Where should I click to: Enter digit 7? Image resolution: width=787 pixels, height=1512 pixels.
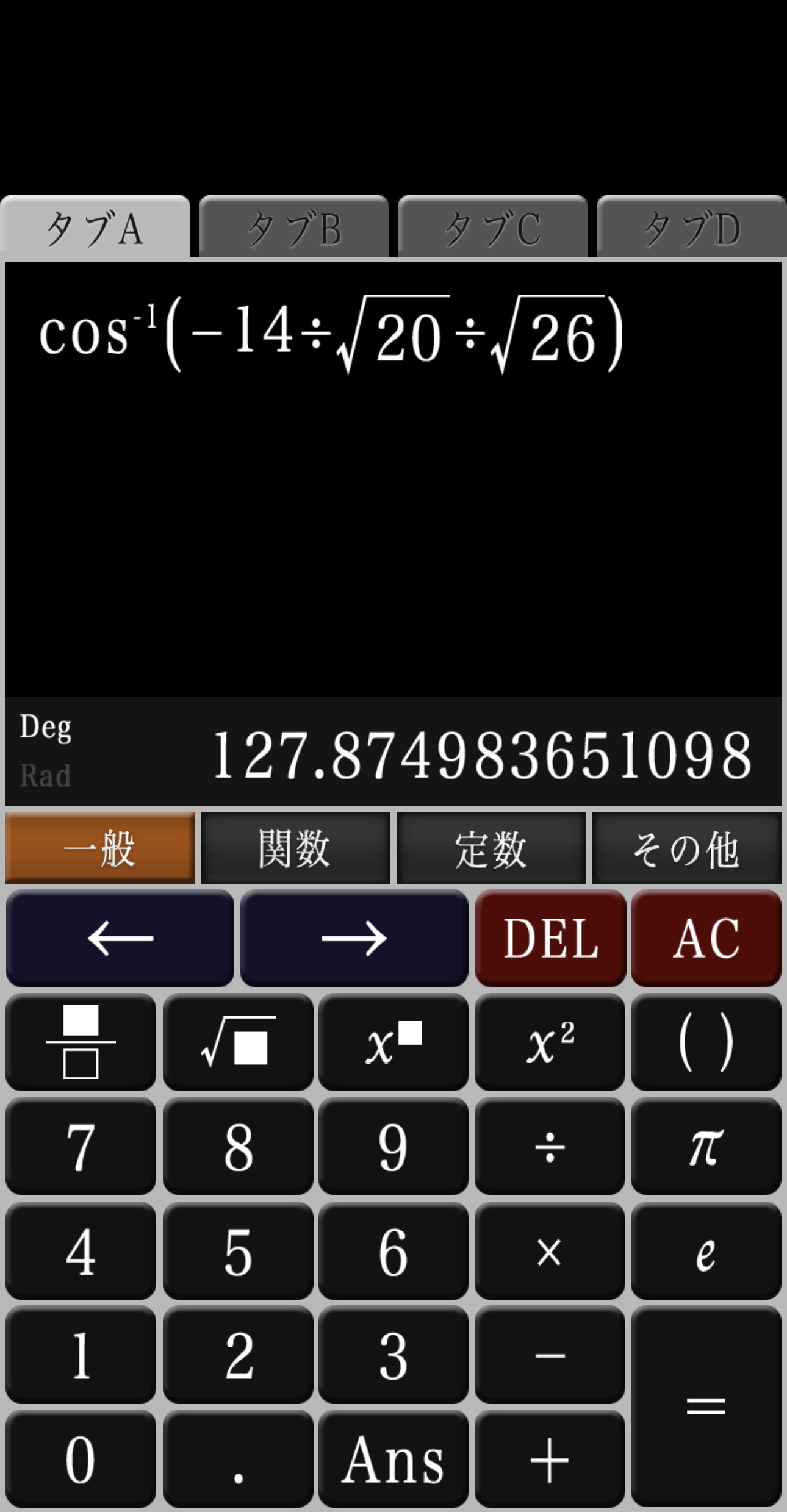coord(81,1147)
